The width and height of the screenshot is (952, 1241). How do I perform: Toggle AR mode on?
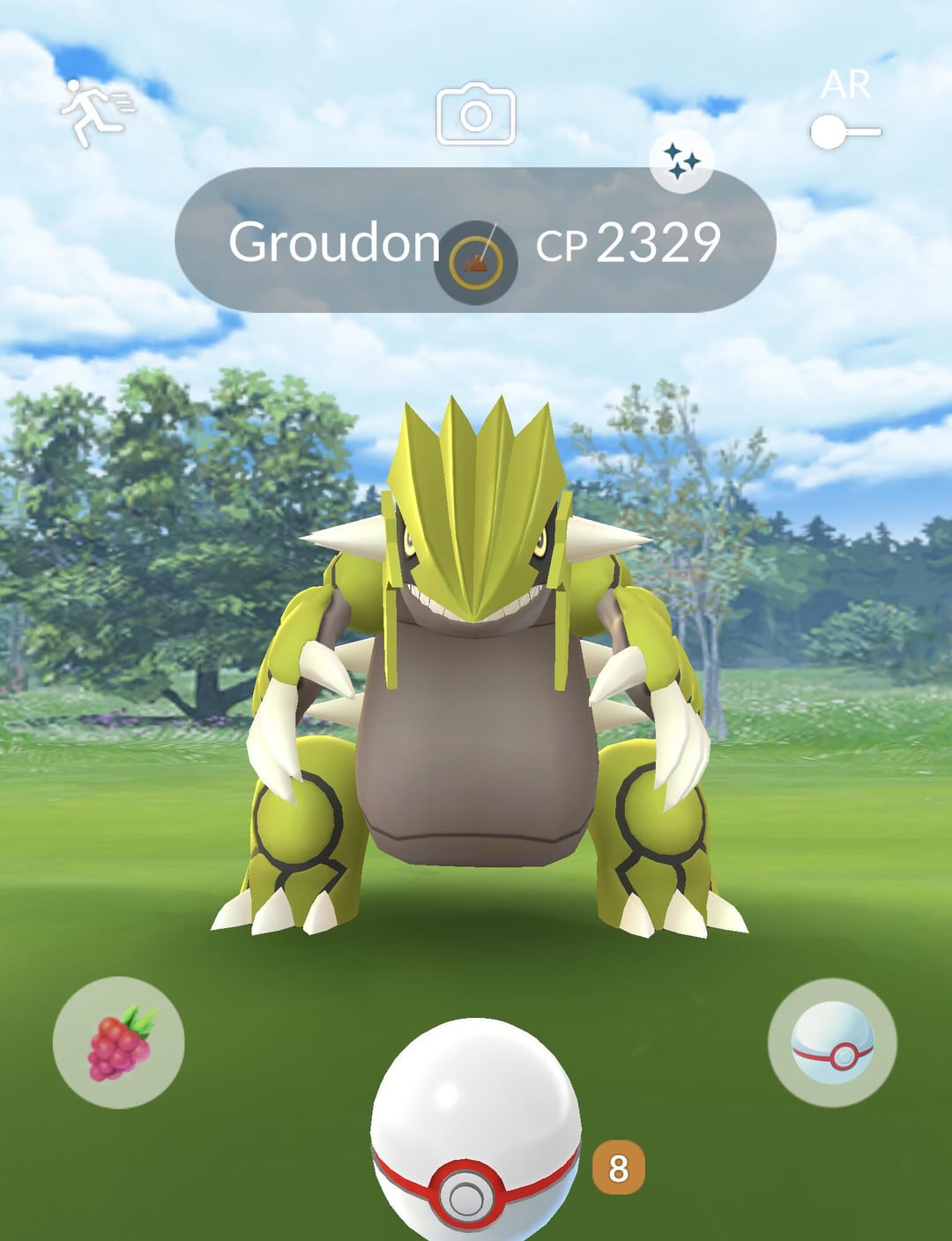click(x=844, y=132)
